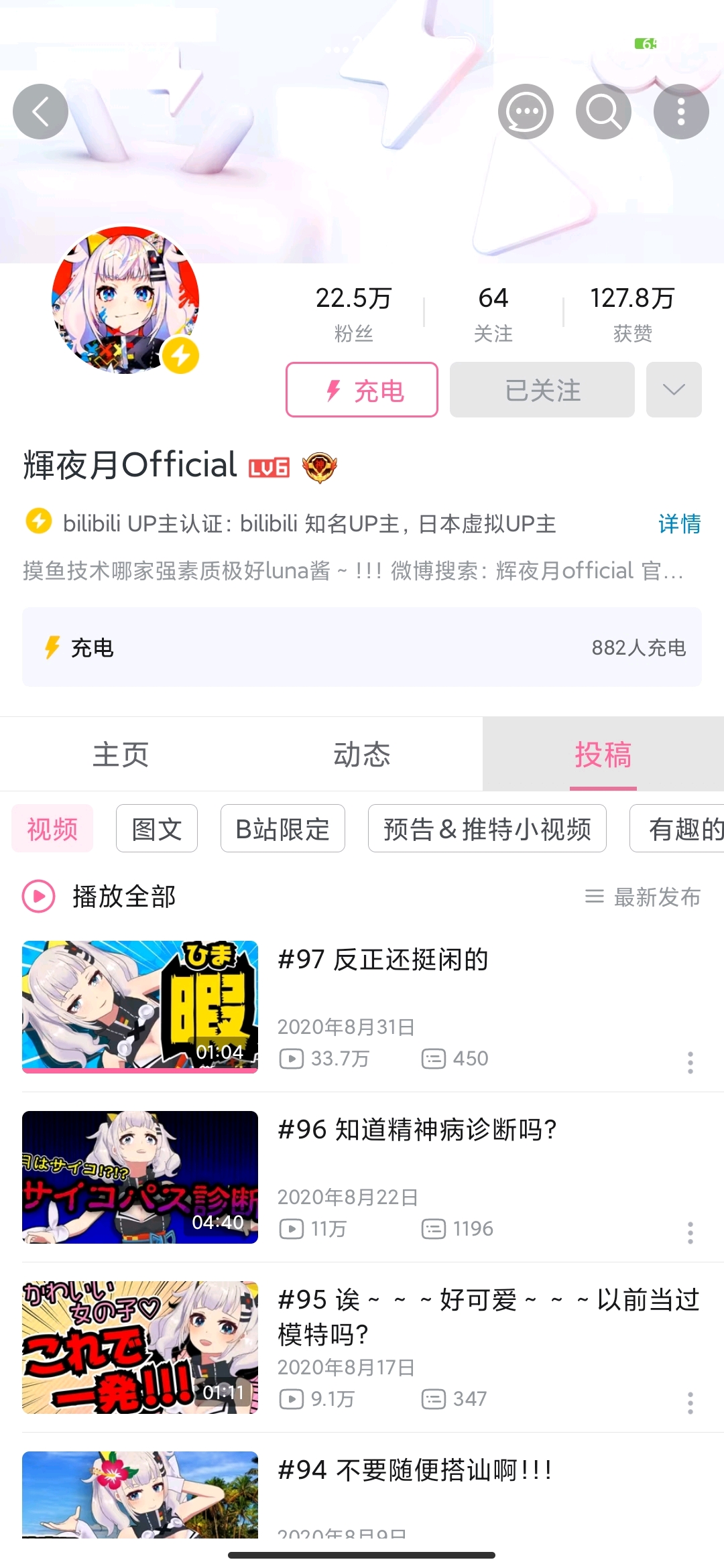This screenshot has height=1568, width=724.
Task: Open 详情 link for profile details
Action: pos(679,523)
